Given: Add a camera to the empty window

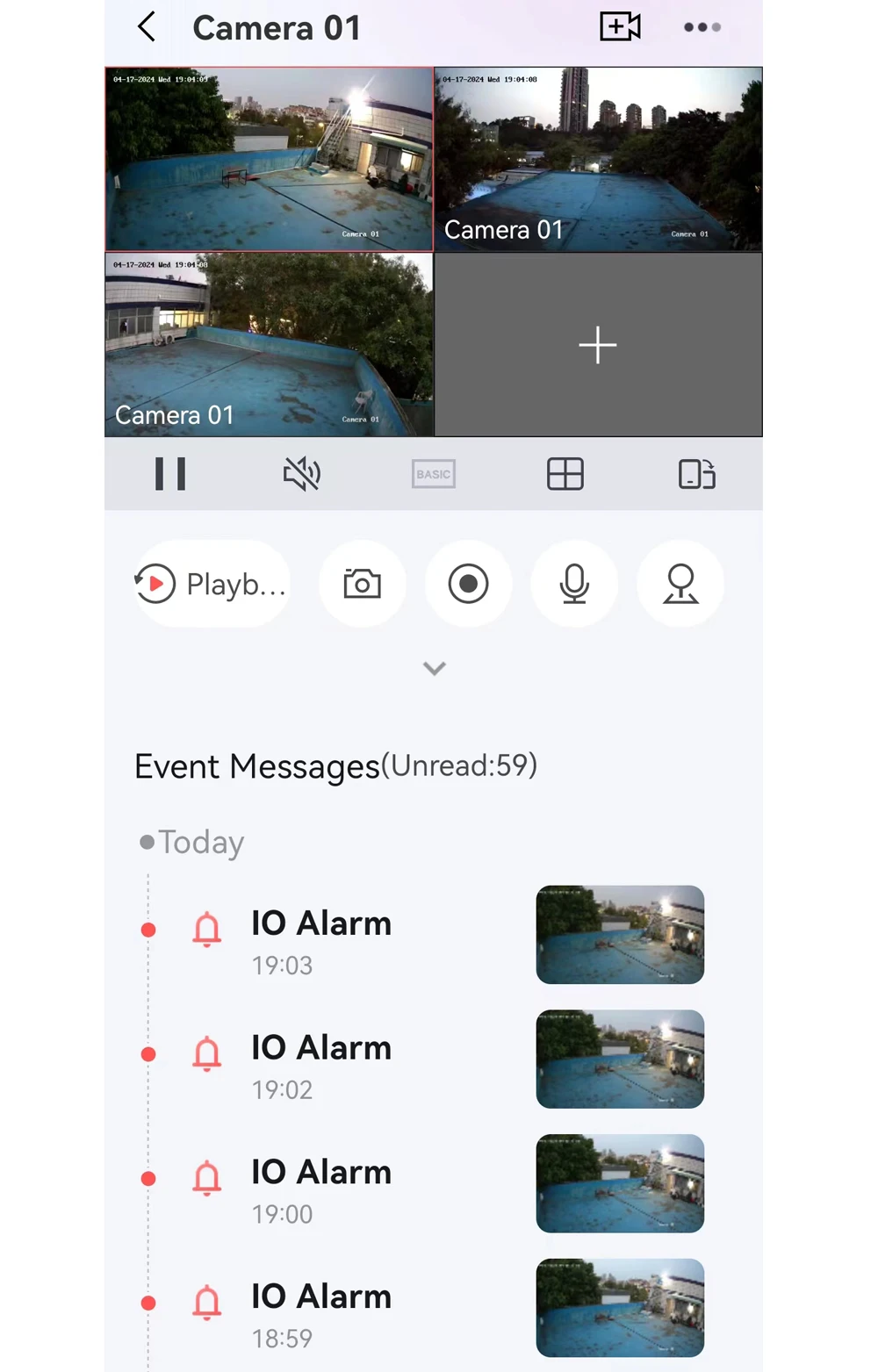Looking at the screenshot, I should click(x=598, y=345).
